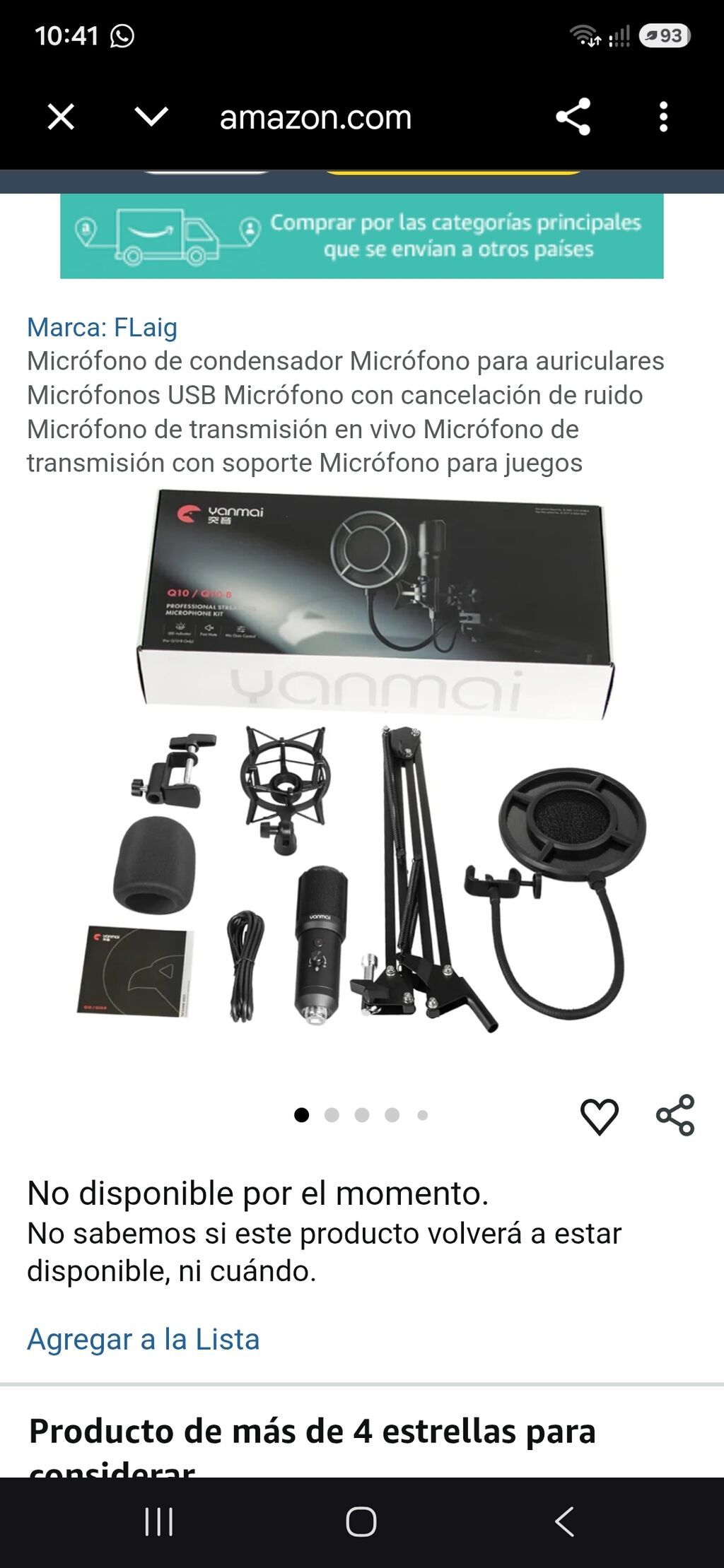Save the product with the heart icon
Screen dimensions: 724x1568
[x=600, y=1116]
